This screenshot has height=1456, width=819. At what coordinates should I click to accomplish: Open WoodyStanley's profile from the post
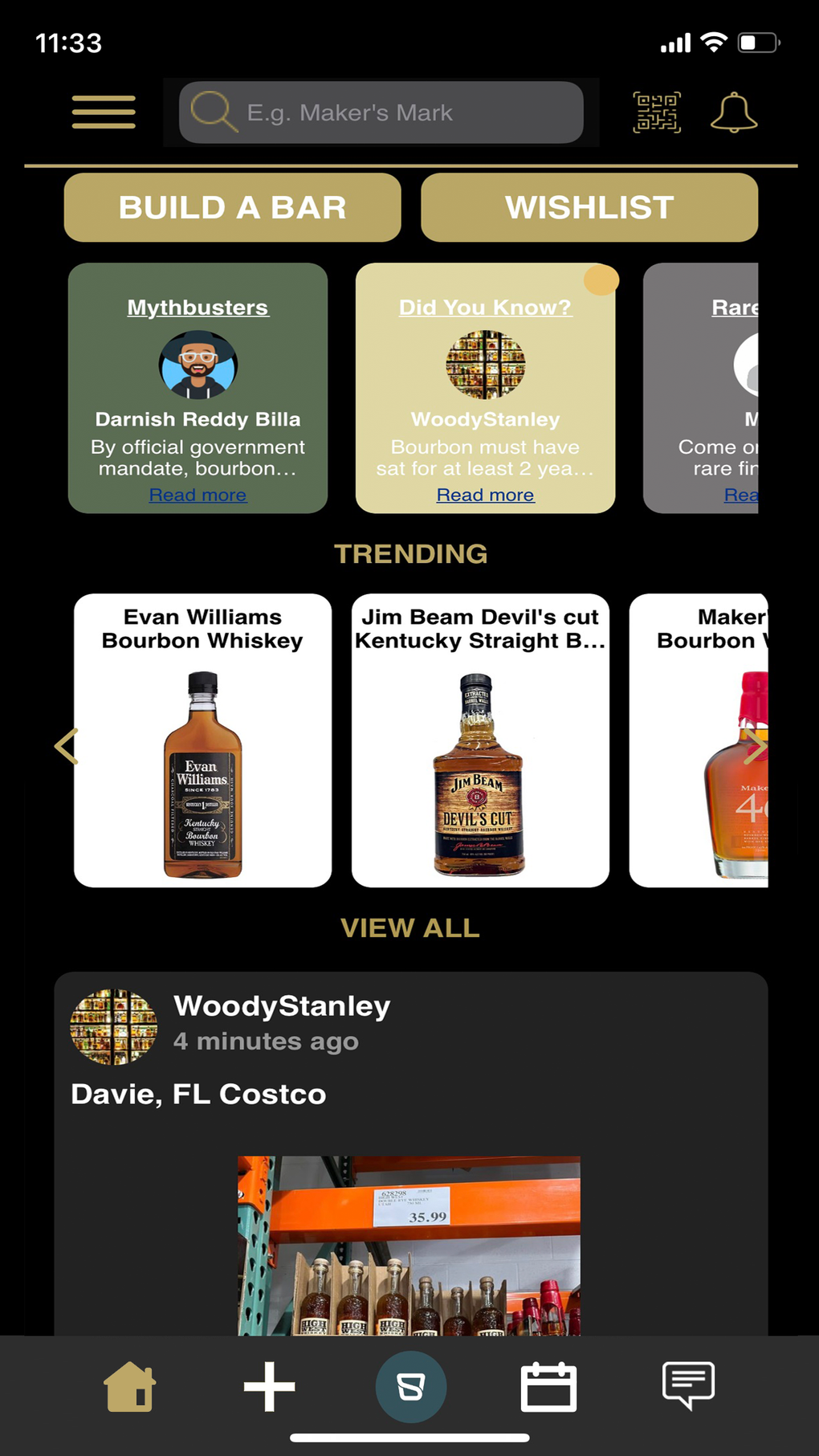tap(113, 1026)
